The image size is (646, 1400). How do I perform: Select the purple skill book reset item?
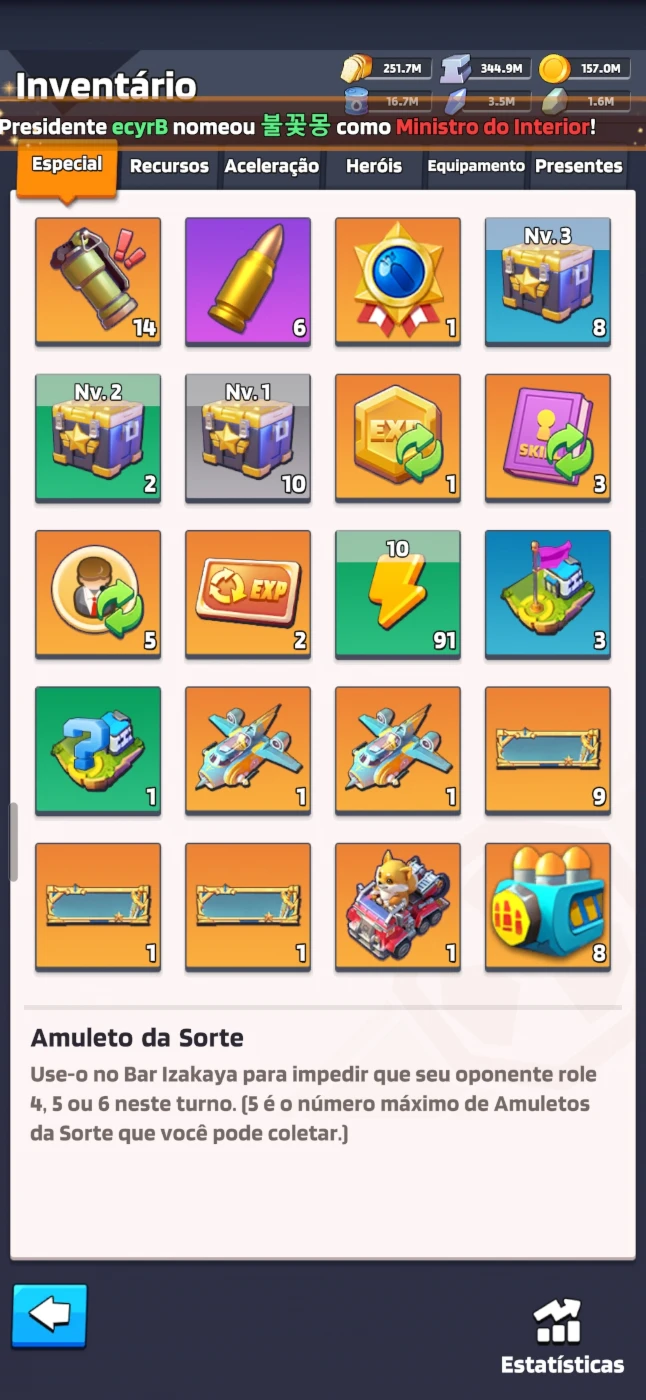pos(548,438)
